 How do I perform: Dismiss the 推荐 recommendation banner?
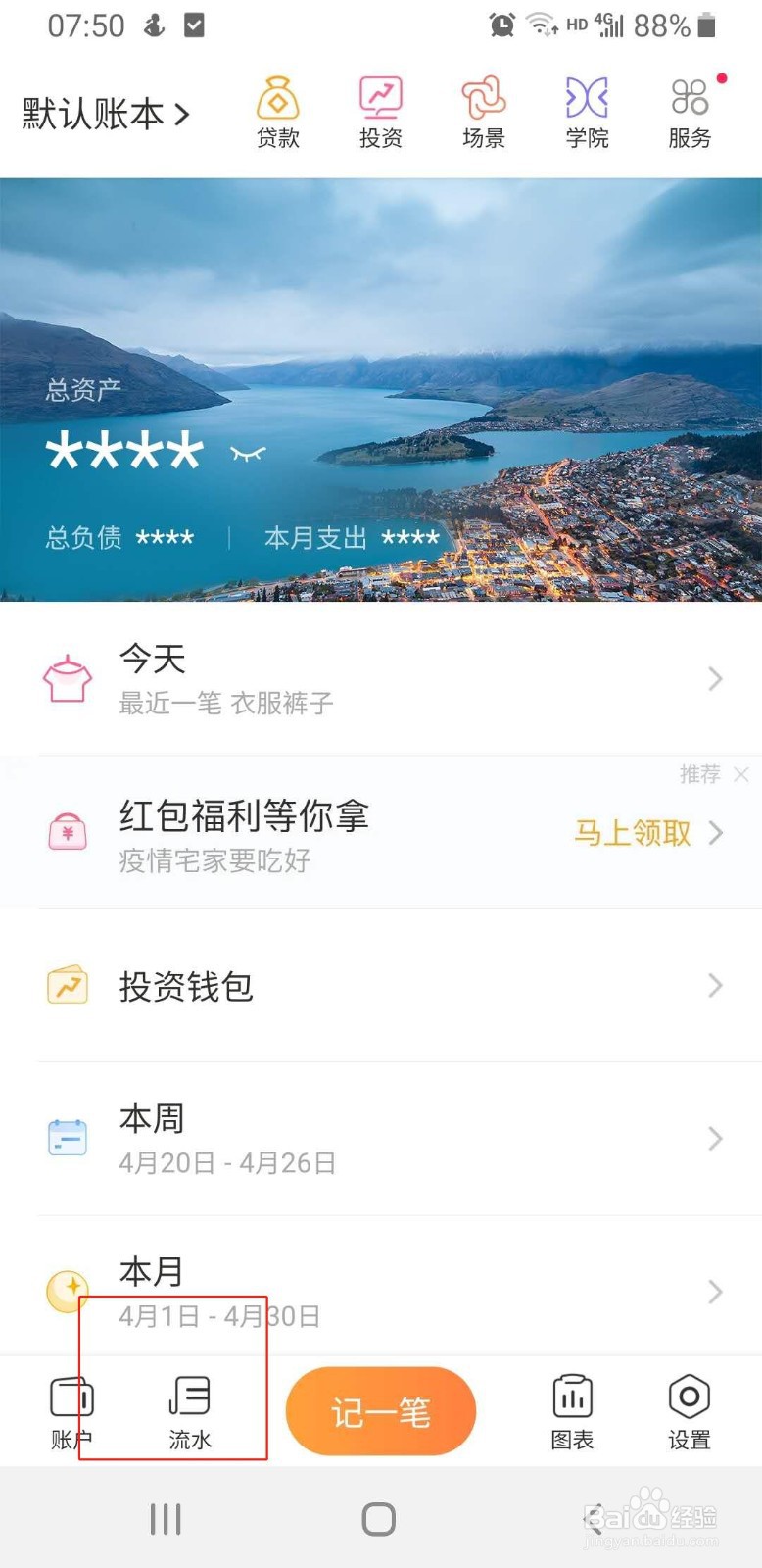pyautogui.click(x=741, y=774)
